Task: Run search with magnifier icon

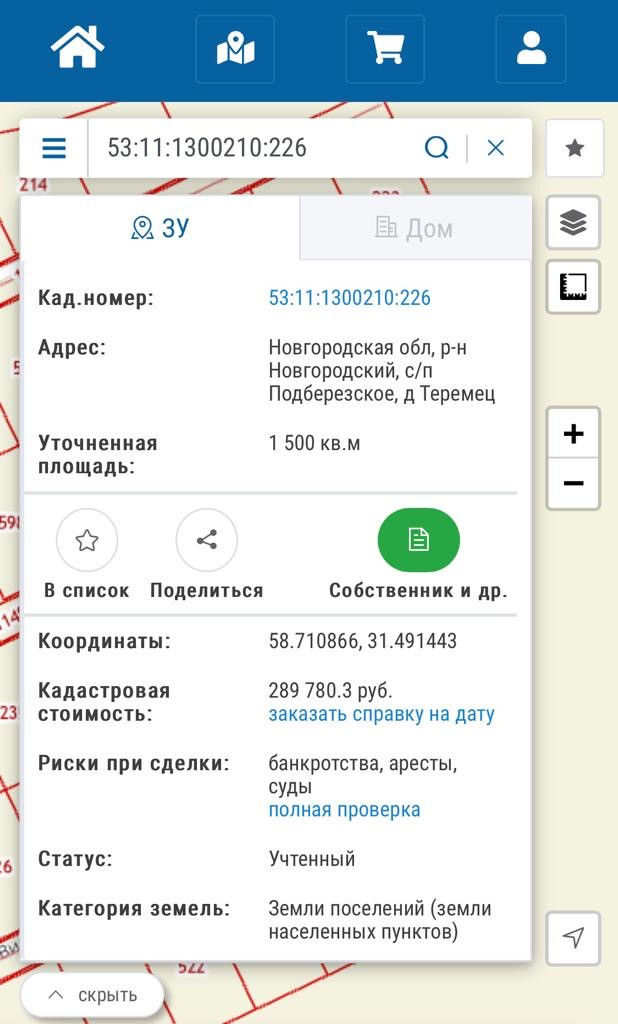Action: [437, 149]
